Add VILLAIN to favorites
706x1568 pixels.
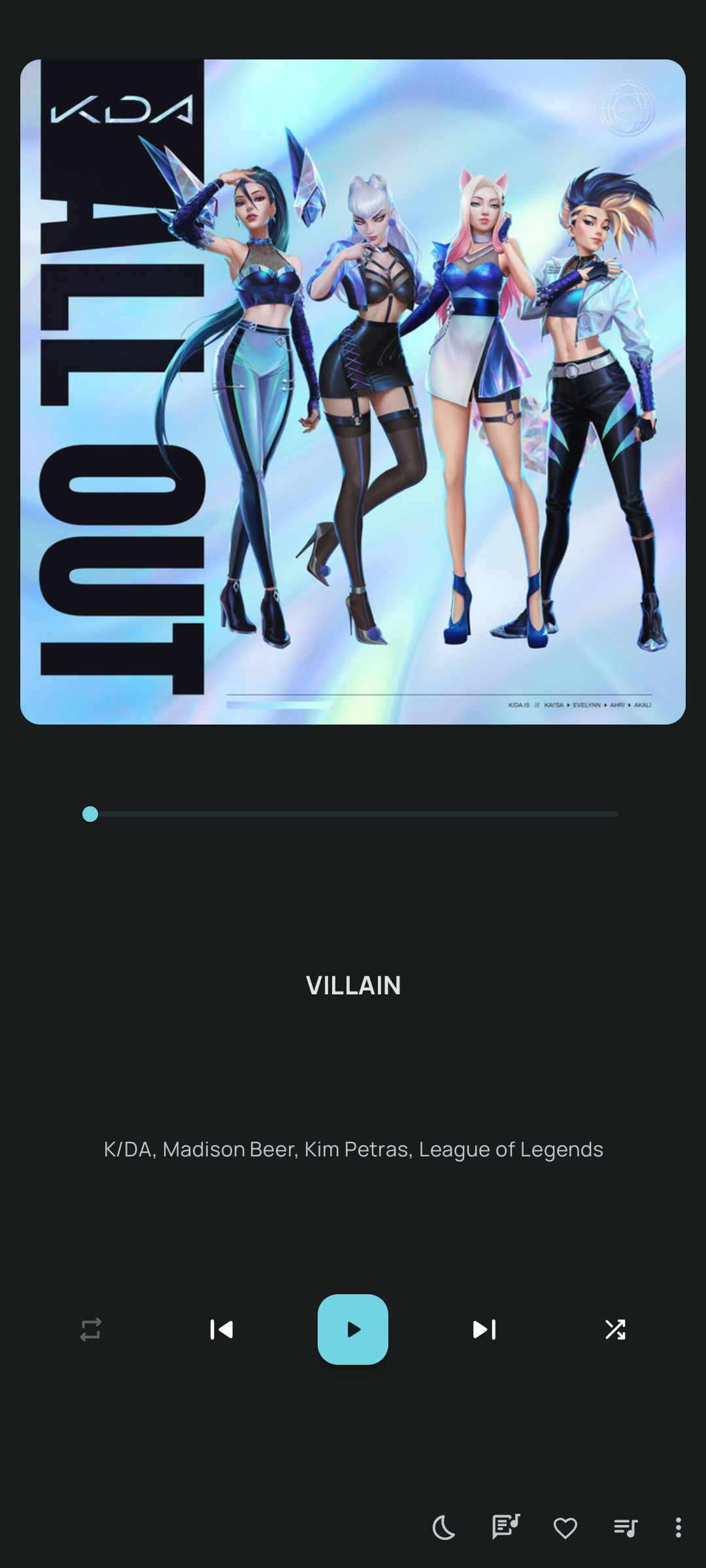565,1528
